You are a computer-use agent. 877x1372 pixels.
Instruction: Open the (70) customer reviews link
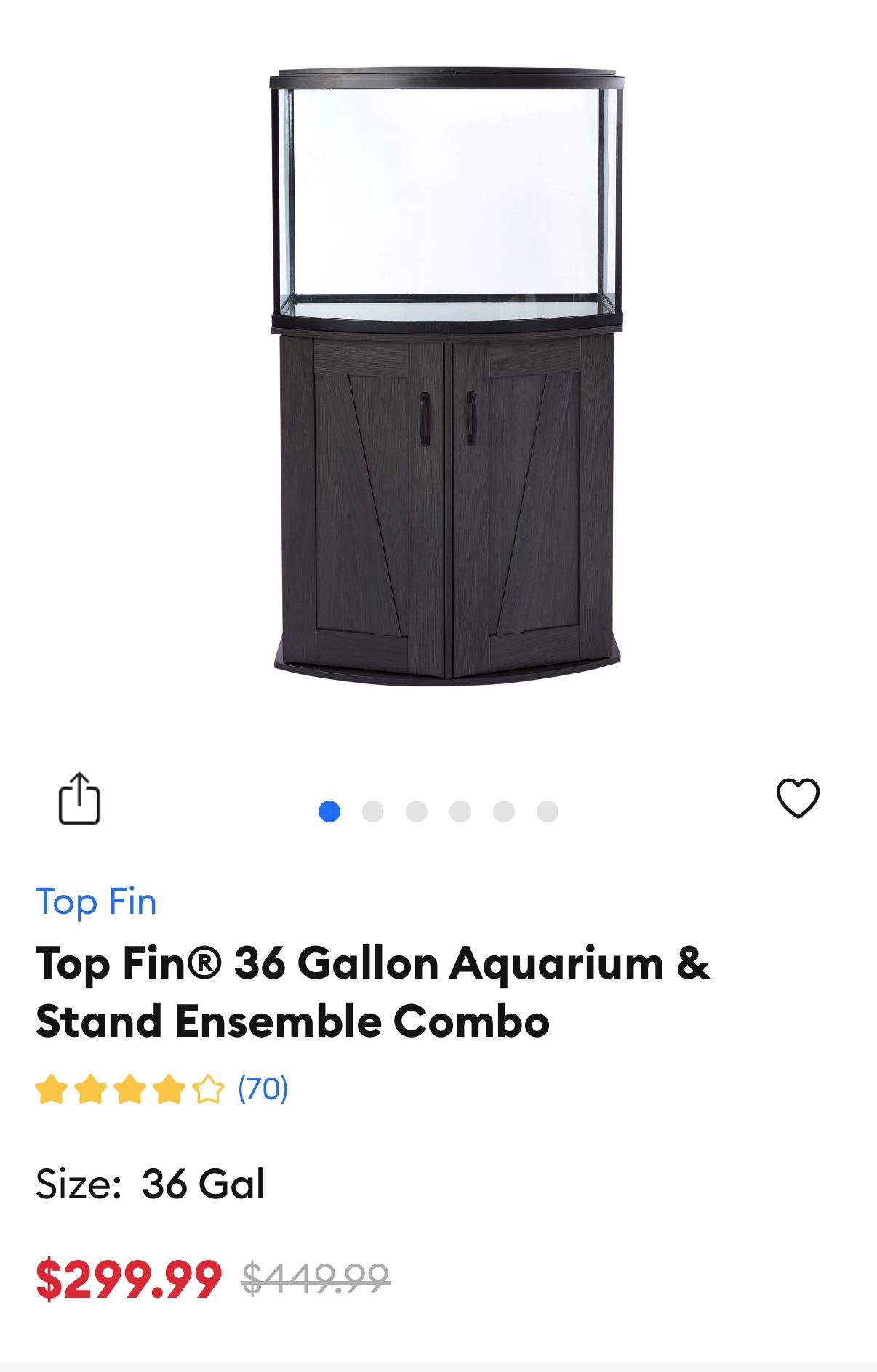(x=263, y=1088)
